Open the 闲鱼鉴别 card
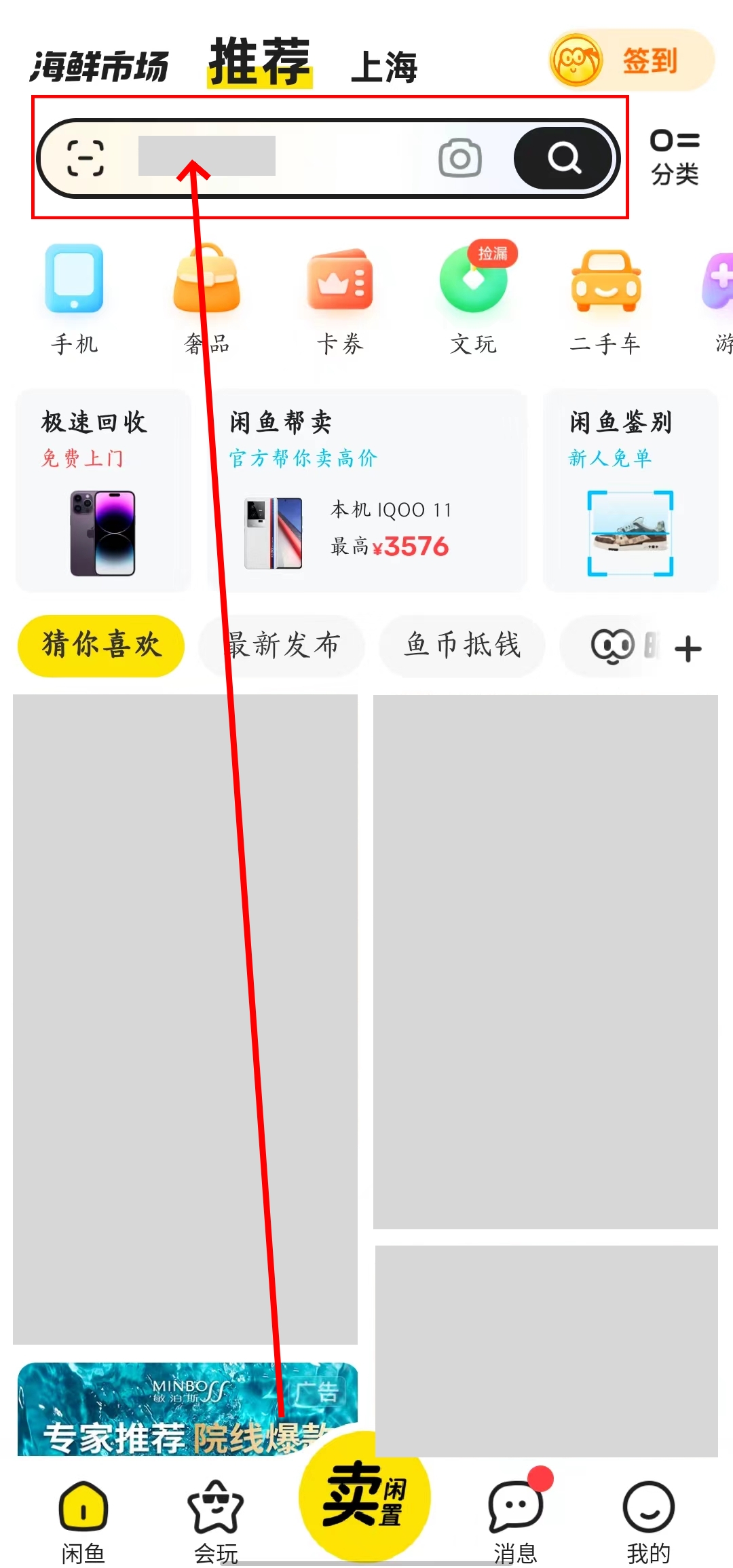733x1568 pixels. click(630, 490)
